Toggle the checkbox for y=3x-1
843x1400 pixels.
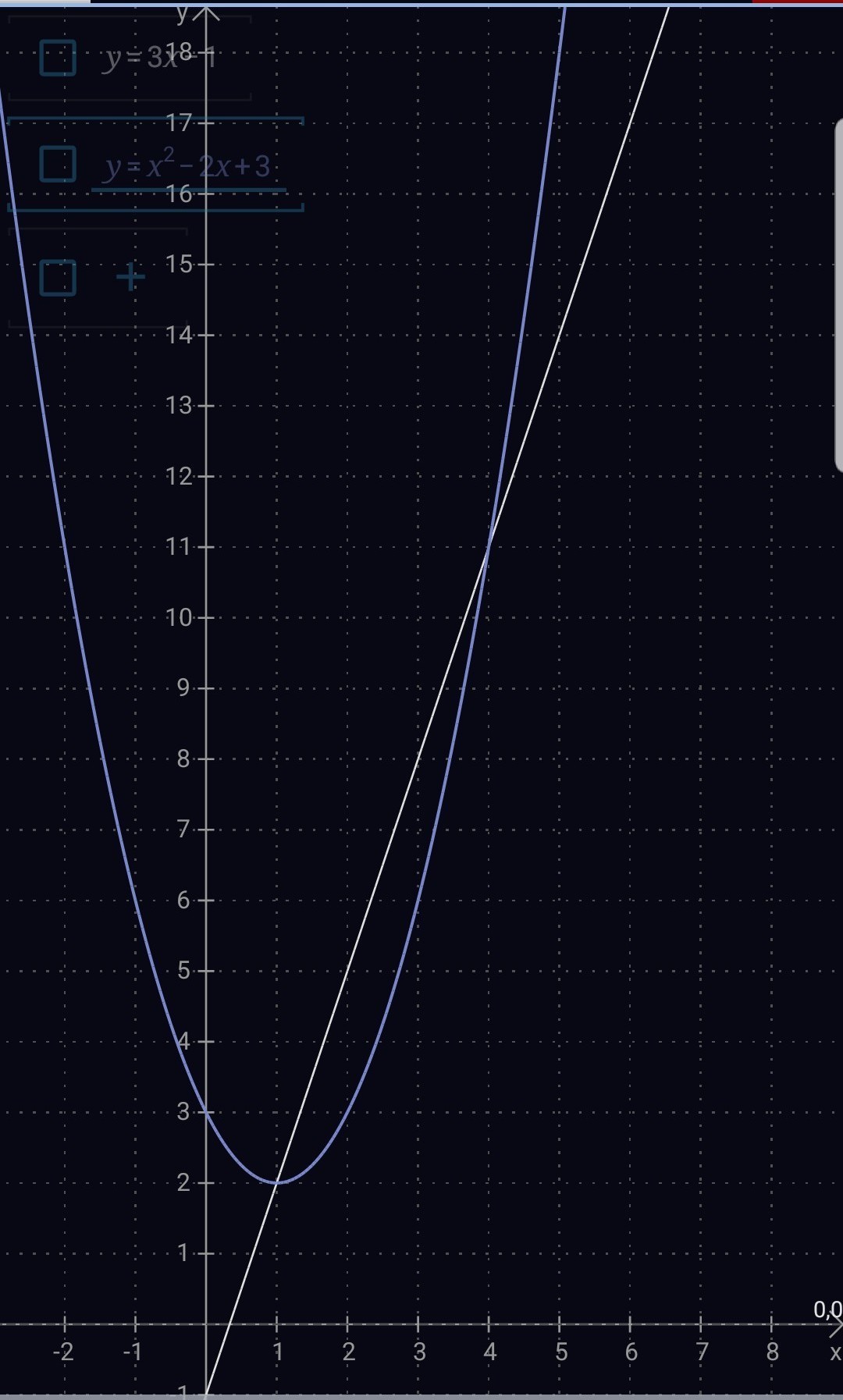click(x=58, y=58)
